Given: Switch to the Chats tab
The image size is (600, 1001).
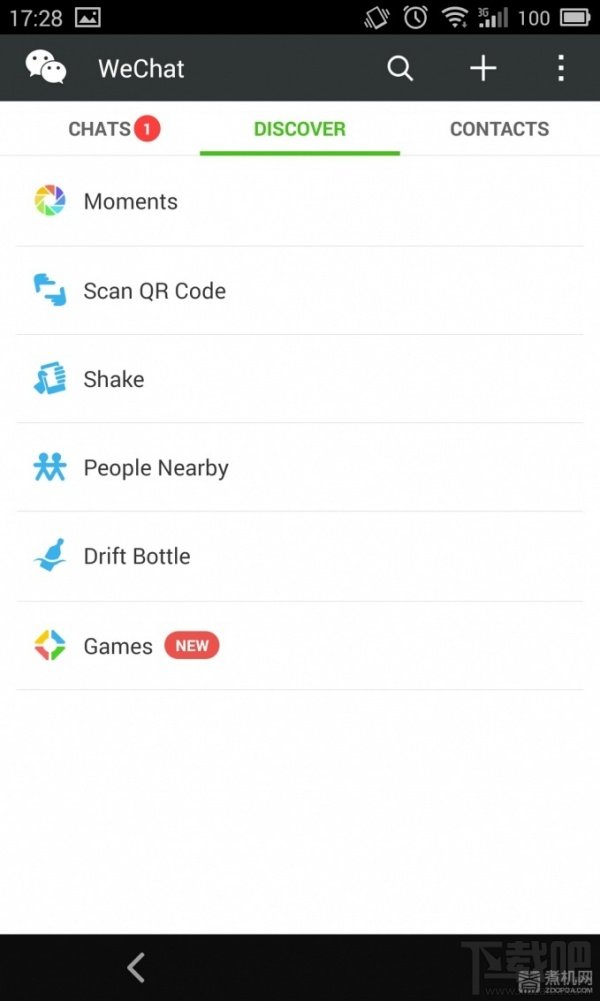Looking at the screenshot, I should (x=100, y=129).
